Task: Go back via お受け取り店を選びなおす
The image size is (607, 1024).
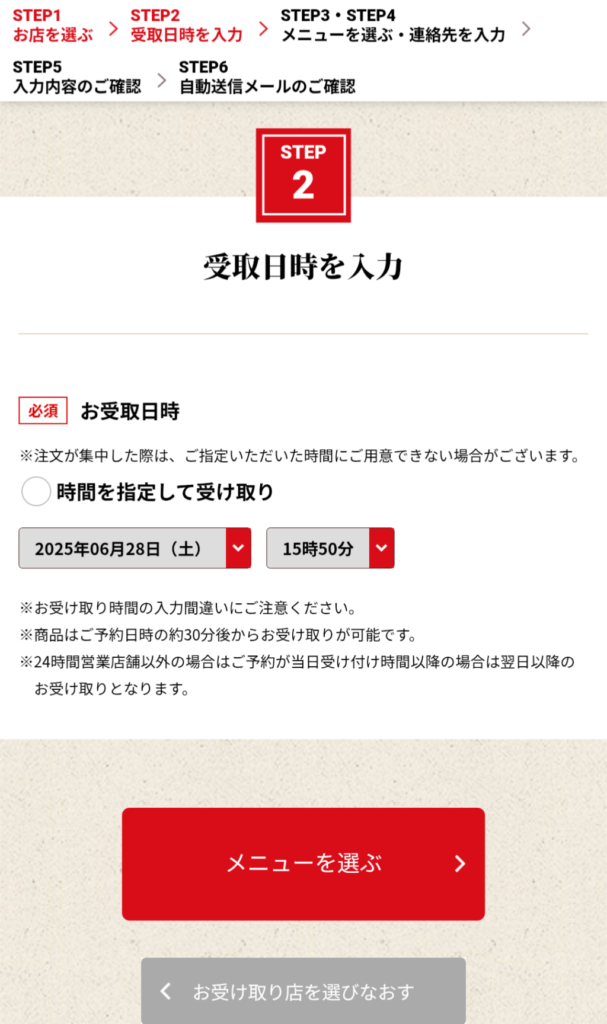Action: click(x=303, y=991)
